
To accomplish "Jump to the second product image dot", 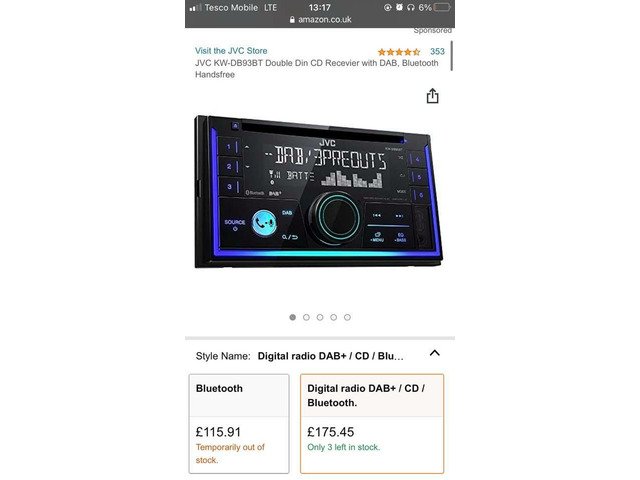I will click(x=306, y=317).
